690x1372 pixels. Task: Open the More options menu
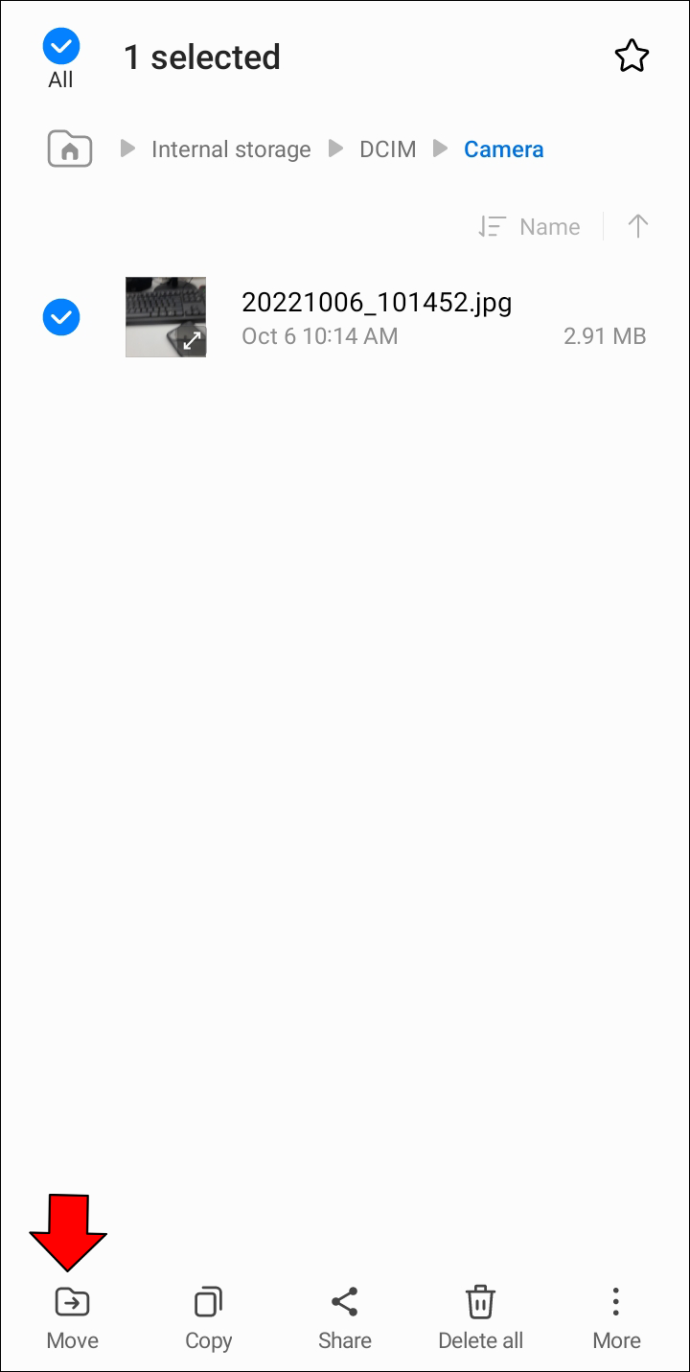(616, 1318)
